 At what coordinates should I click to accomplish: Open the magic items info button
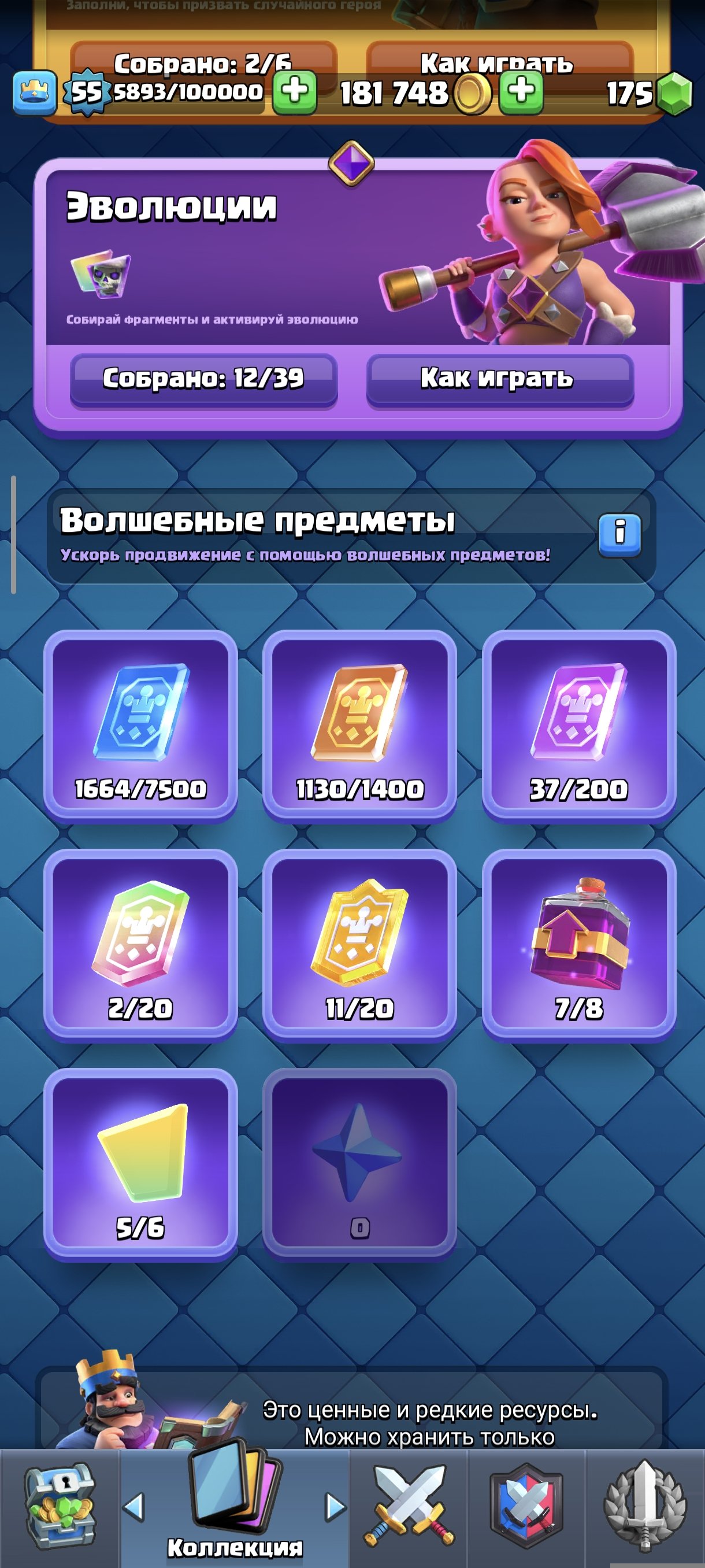click(x=619, y=534)
